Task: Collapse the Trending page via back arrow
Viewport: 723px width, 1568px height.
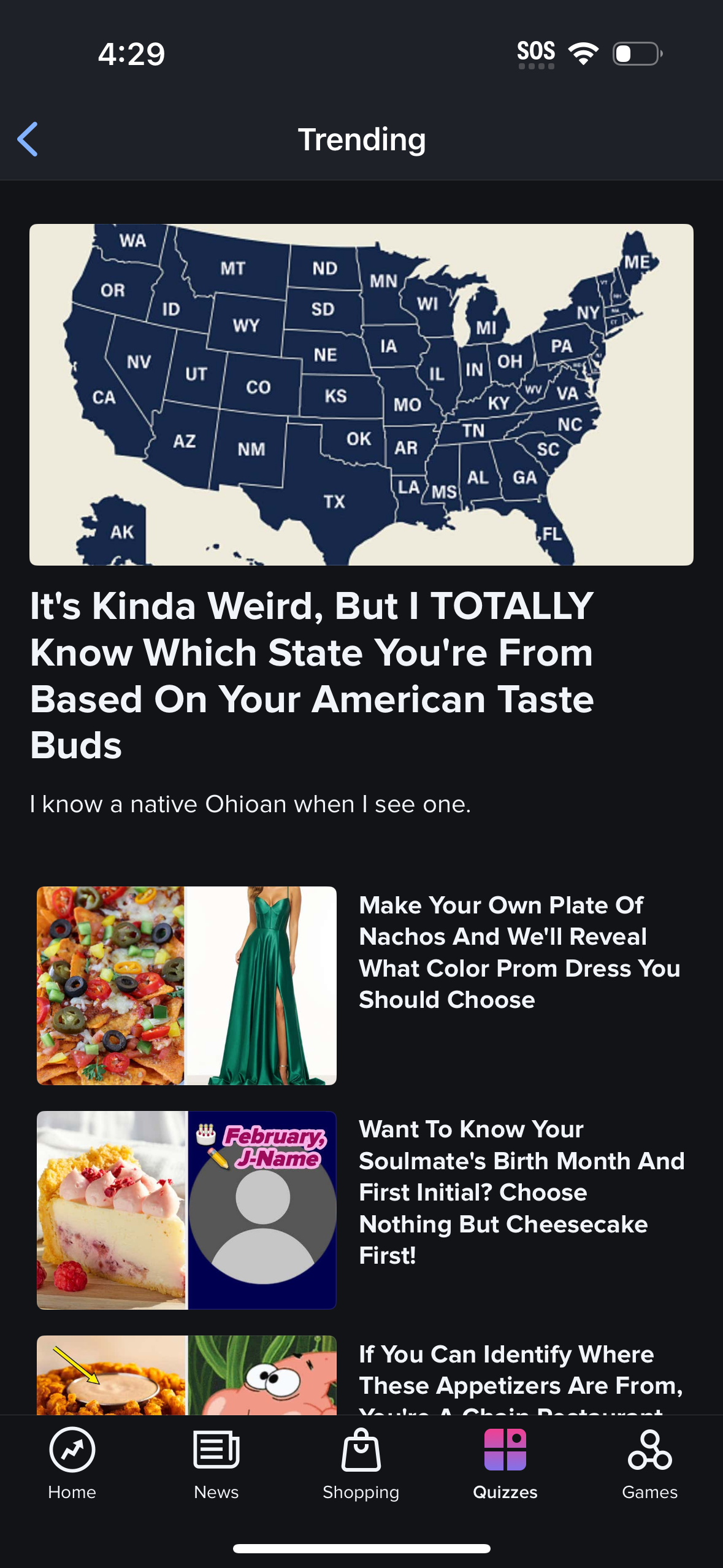Action: click(x=27, y=140)
